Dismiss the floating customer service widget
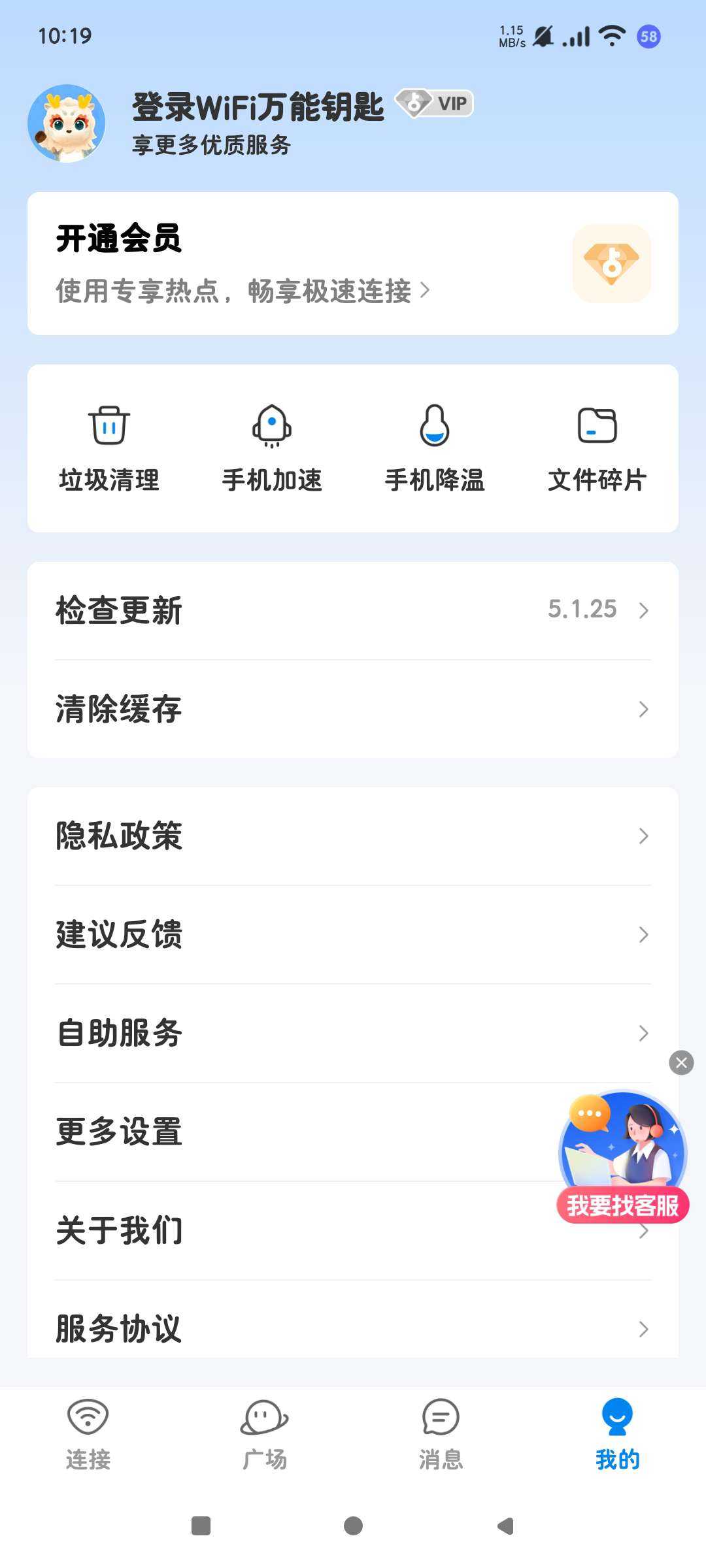 681,1063
